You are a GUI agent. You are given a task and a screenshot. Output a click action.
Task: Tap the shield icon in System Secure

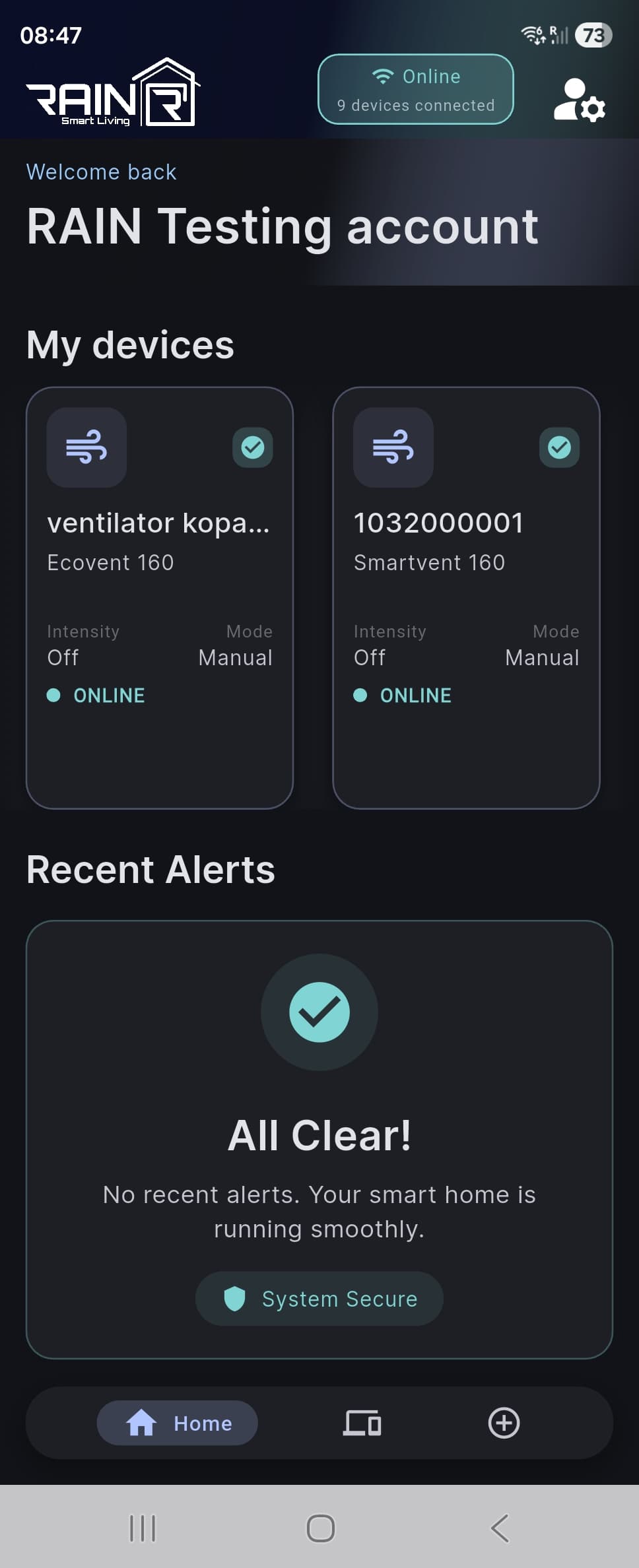(x=234, y=1298)
